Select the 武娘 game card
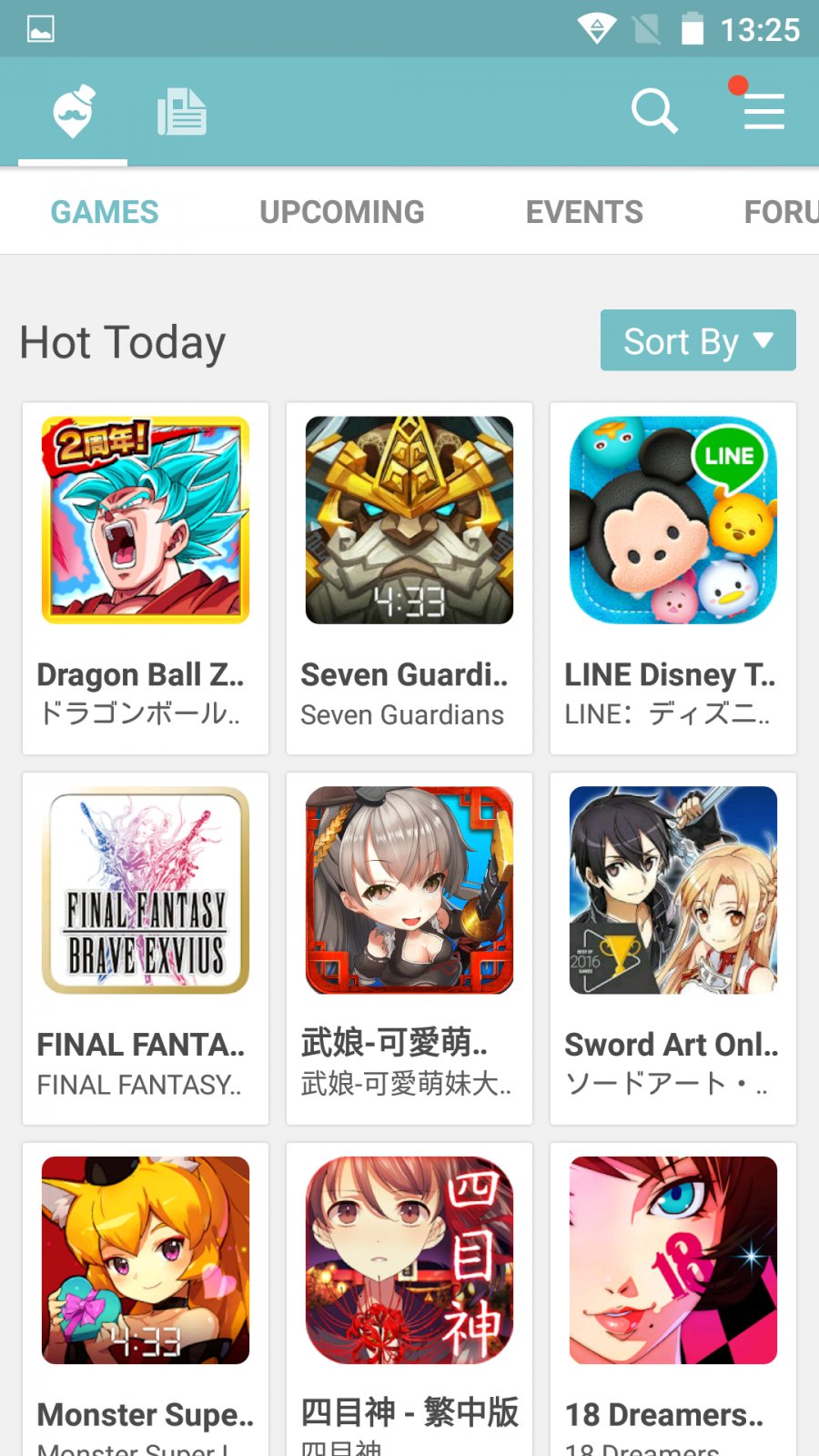Image resolution: width=819 pixels, height=1456 pixels. click(x=409, y=948)
